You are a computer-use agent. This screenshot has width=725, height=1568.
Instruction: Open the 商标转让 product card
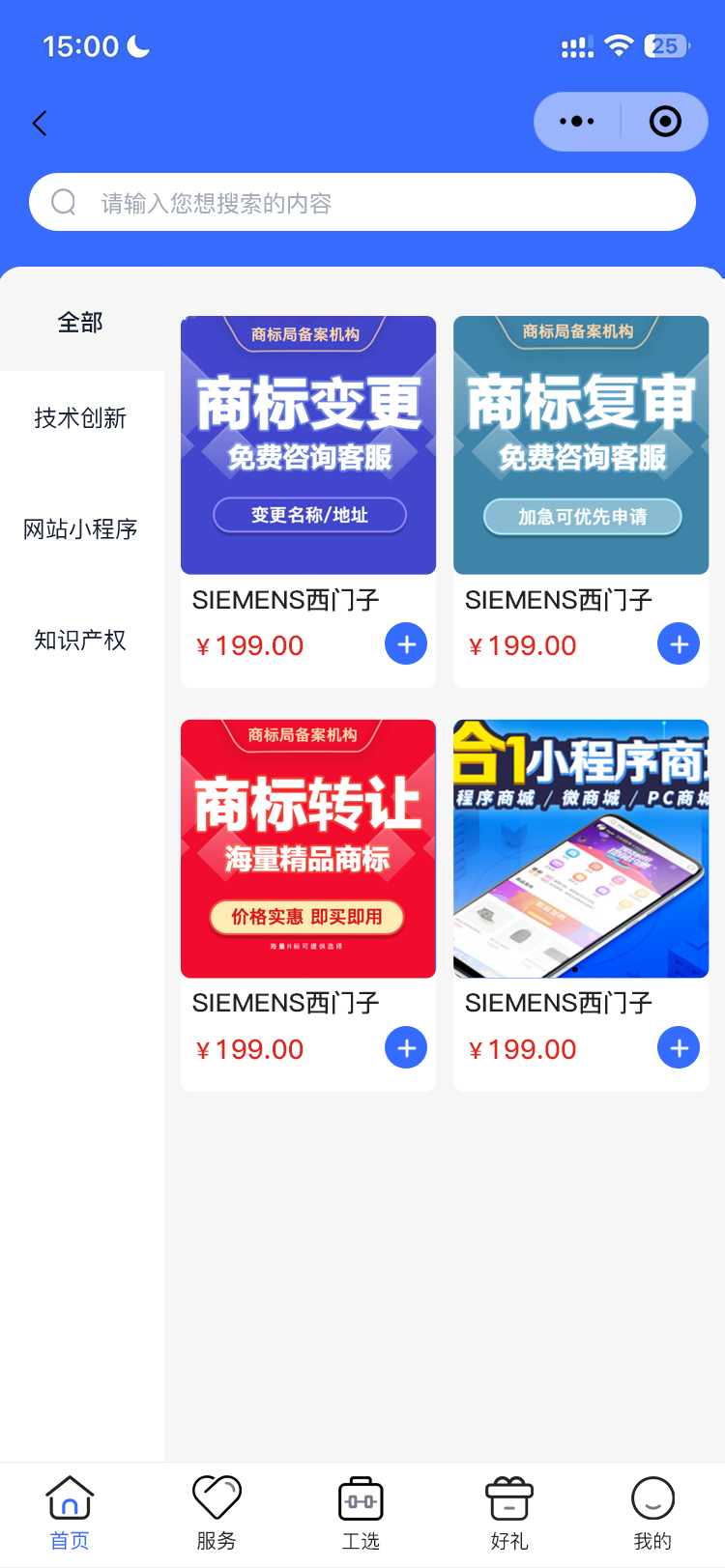[308, 848]
